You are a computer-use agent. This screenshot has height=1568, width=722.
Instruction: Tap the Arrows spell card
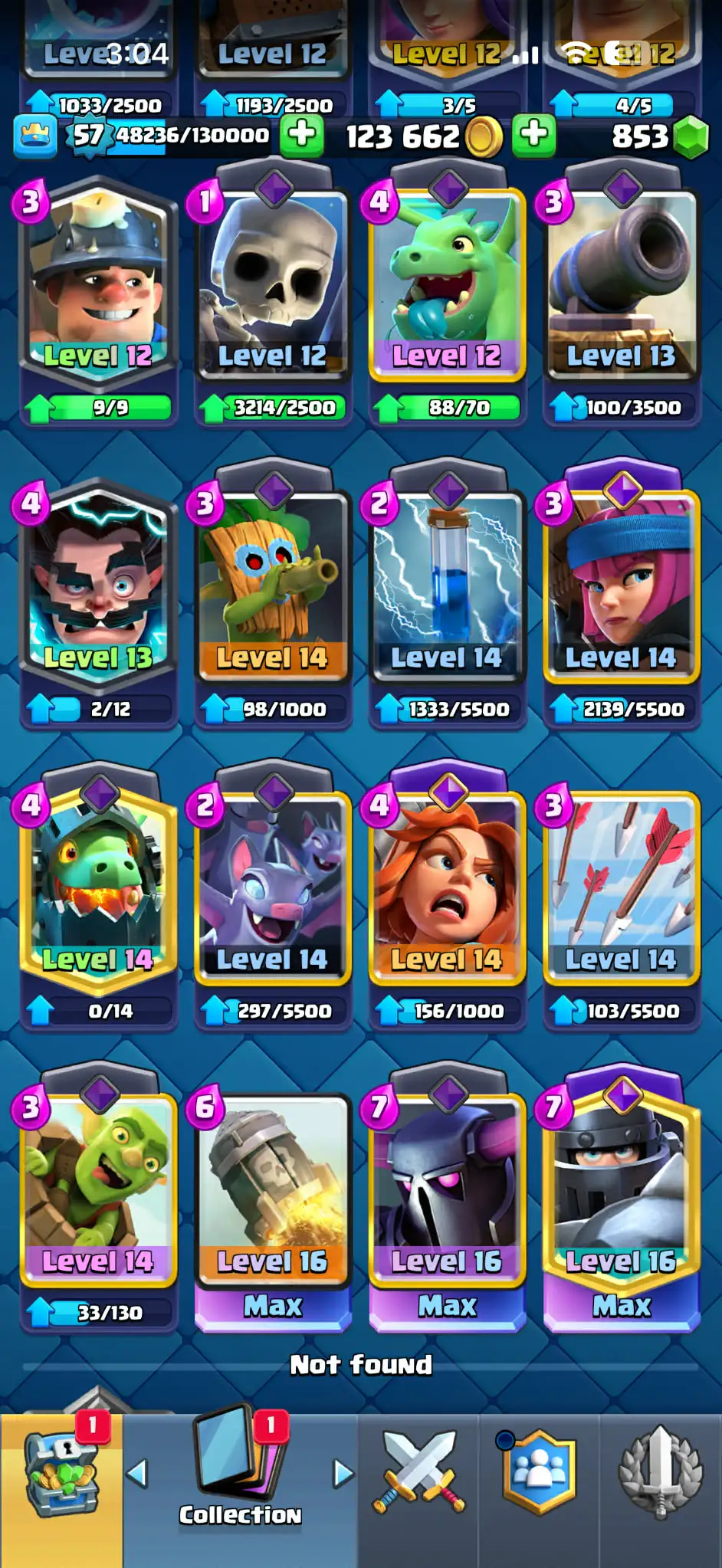click(622, 904)
